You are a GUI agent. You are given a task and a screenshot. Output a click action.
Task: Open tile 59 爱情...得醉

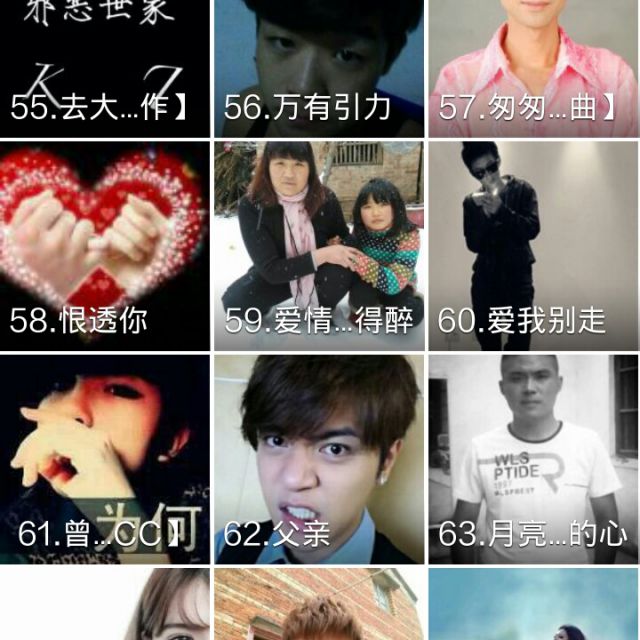coord(319,245)
